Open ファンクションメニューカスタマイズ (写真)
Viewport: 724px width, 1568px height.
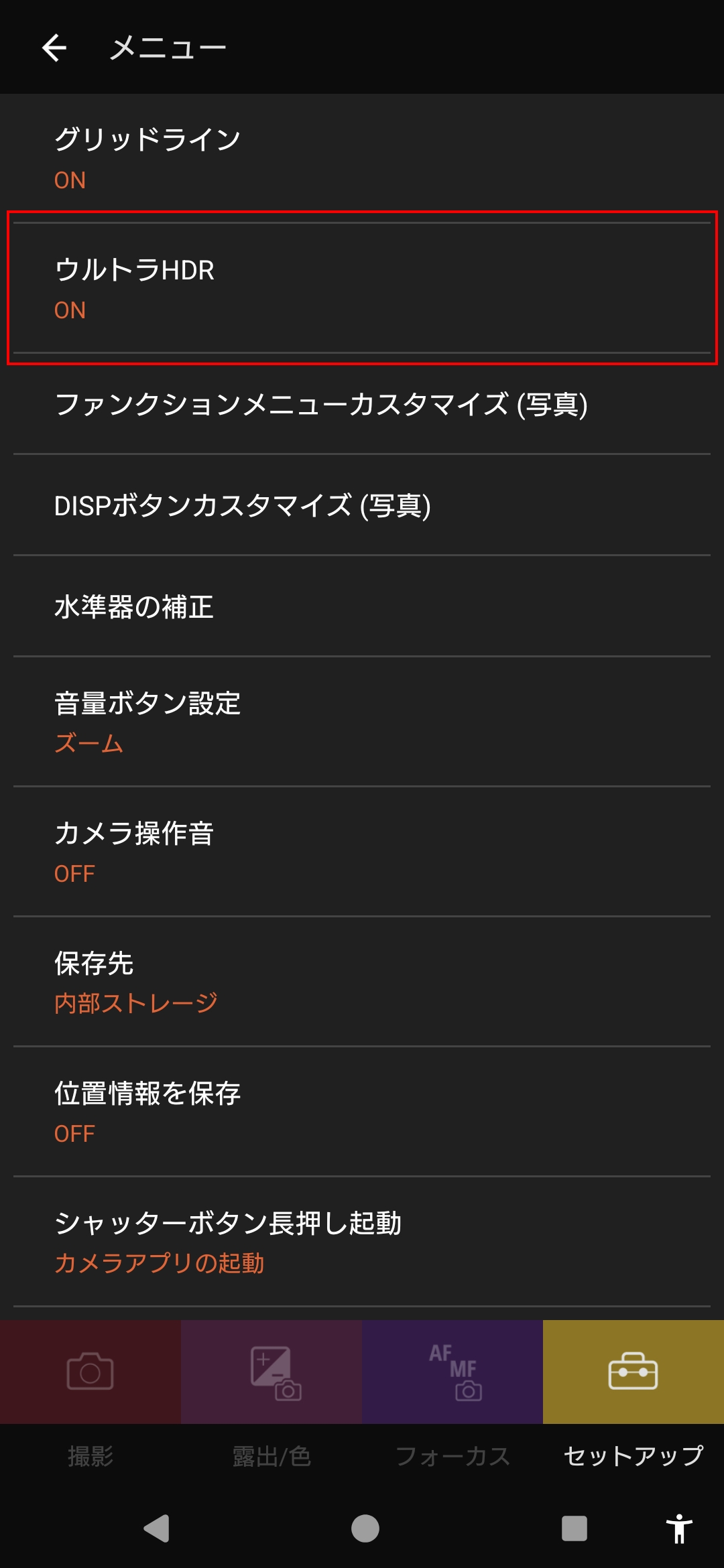[x=362, y=404]
